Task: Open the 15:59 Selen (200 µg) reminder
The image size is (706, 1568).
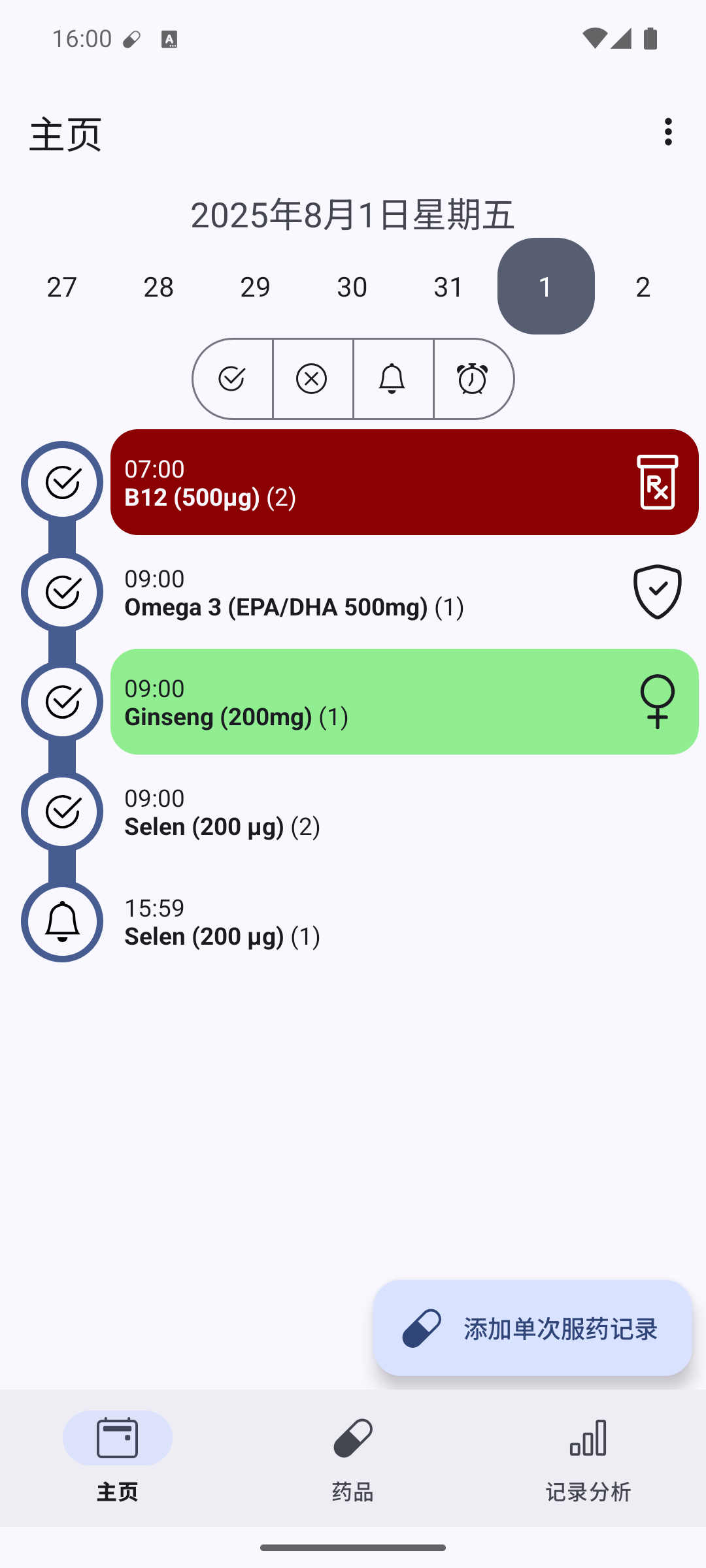Action: (x=366, y=922)
